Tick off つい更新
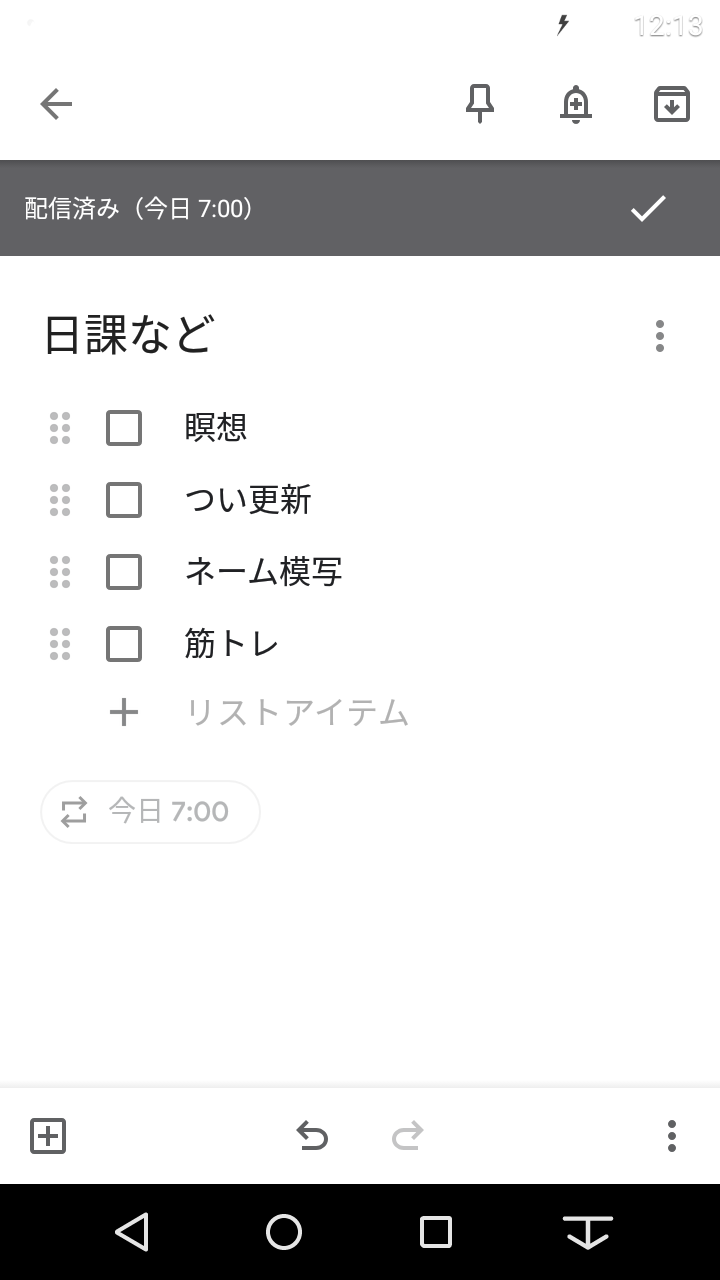 pos(124,500)
